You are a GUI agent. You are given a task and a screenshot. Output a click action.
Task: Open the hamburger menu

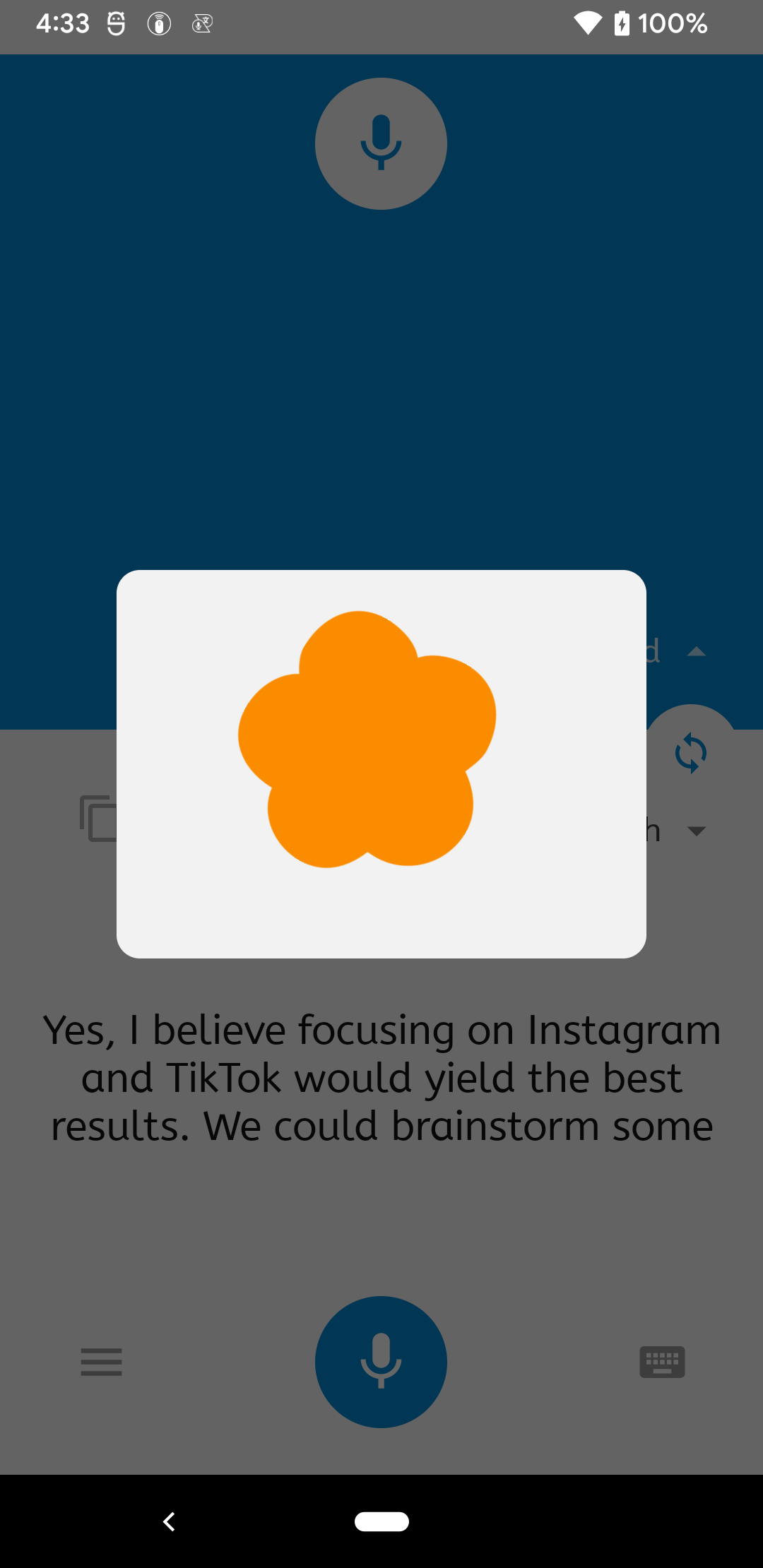click(101, 1361)
